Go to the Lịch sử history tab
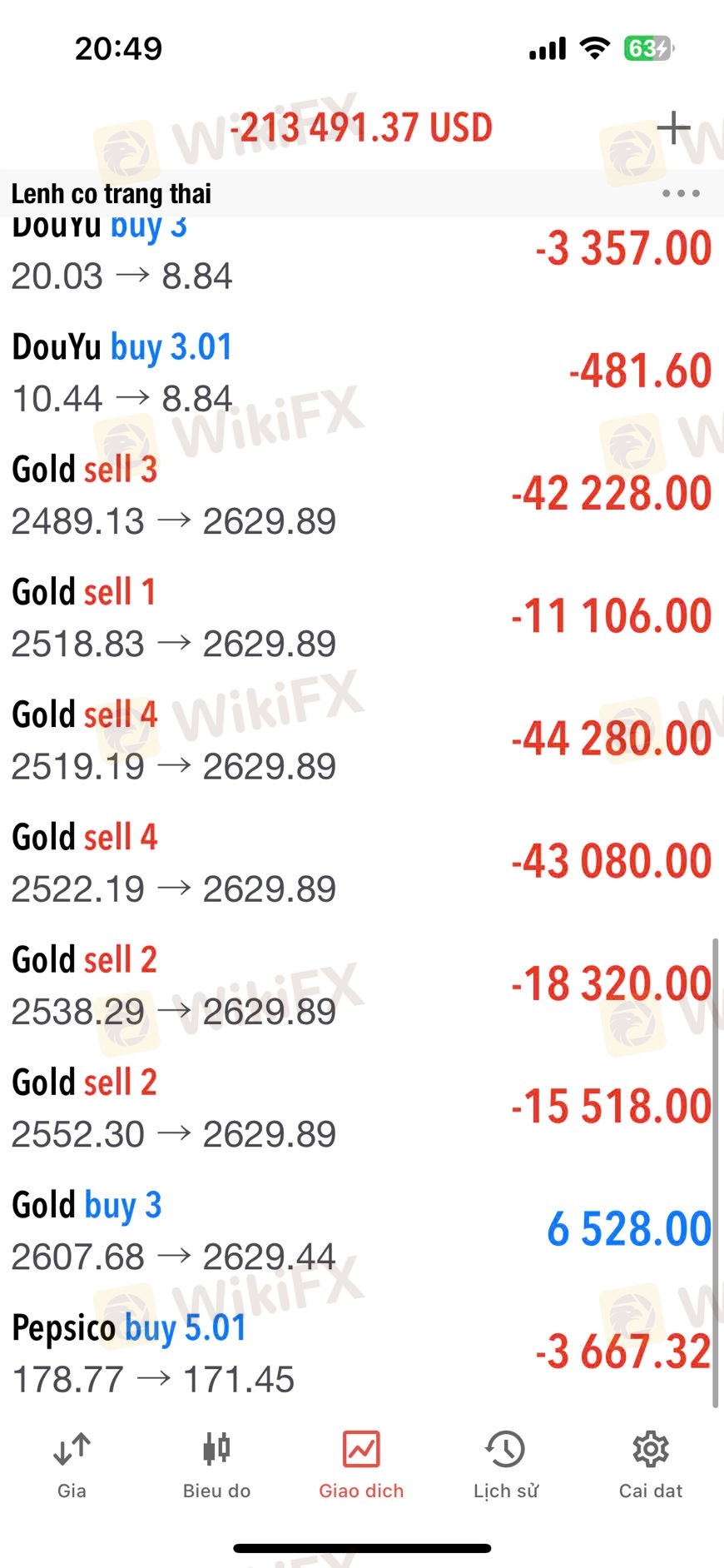724x1568 pixels. pyautogui.click(x=505, y=1464)
